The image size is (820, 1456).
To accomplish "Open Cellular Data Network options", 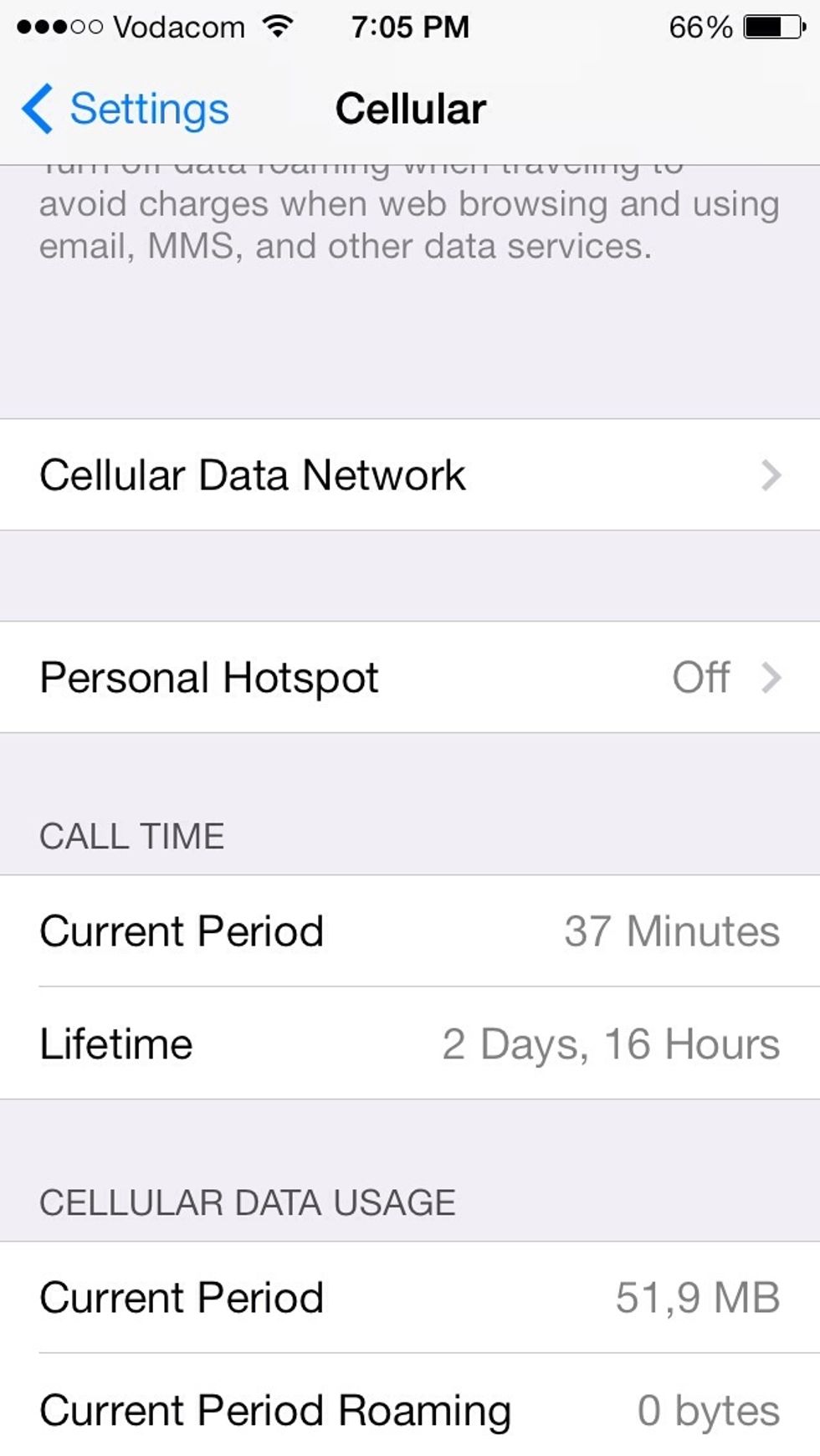I will tap(253, 474).
